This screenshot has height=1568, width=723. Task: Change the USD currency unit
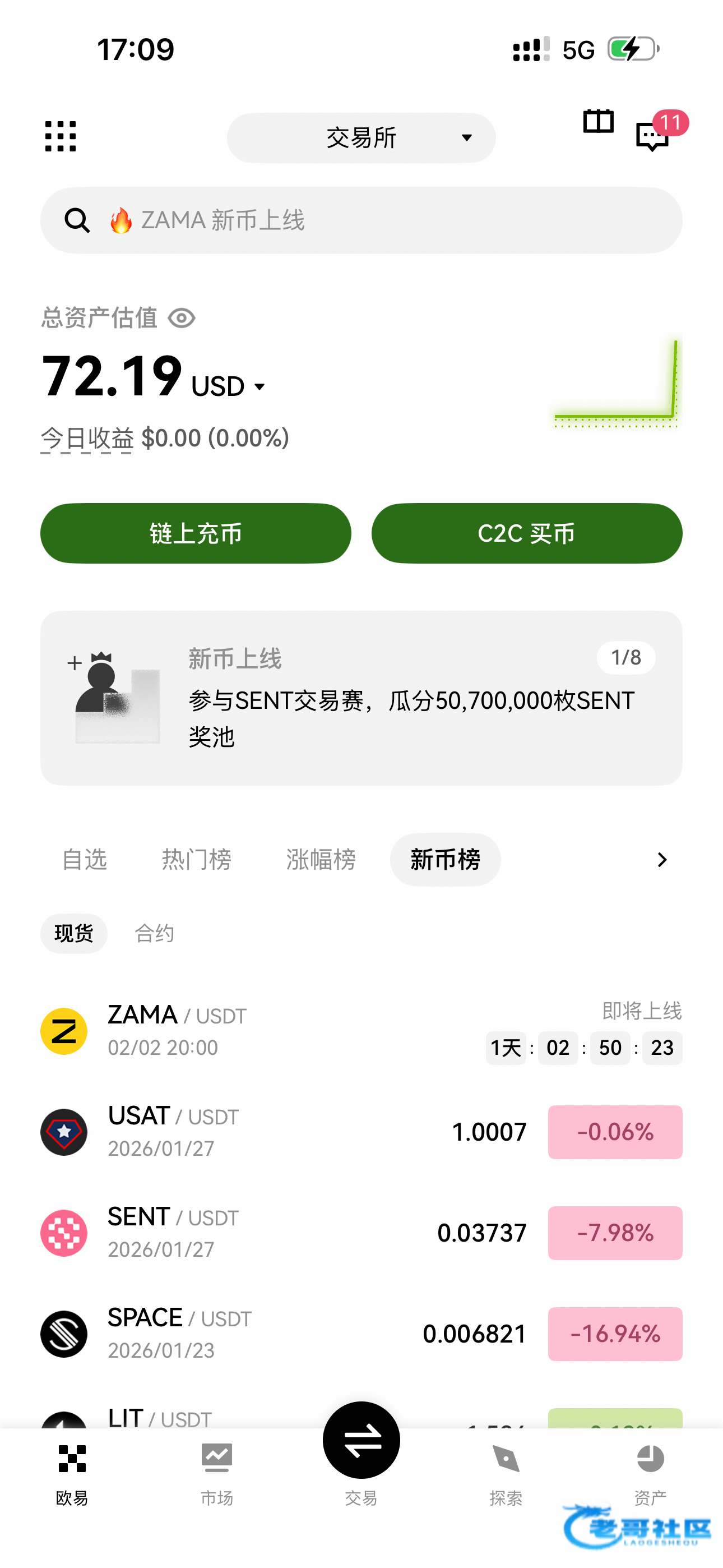coord(228,386)
